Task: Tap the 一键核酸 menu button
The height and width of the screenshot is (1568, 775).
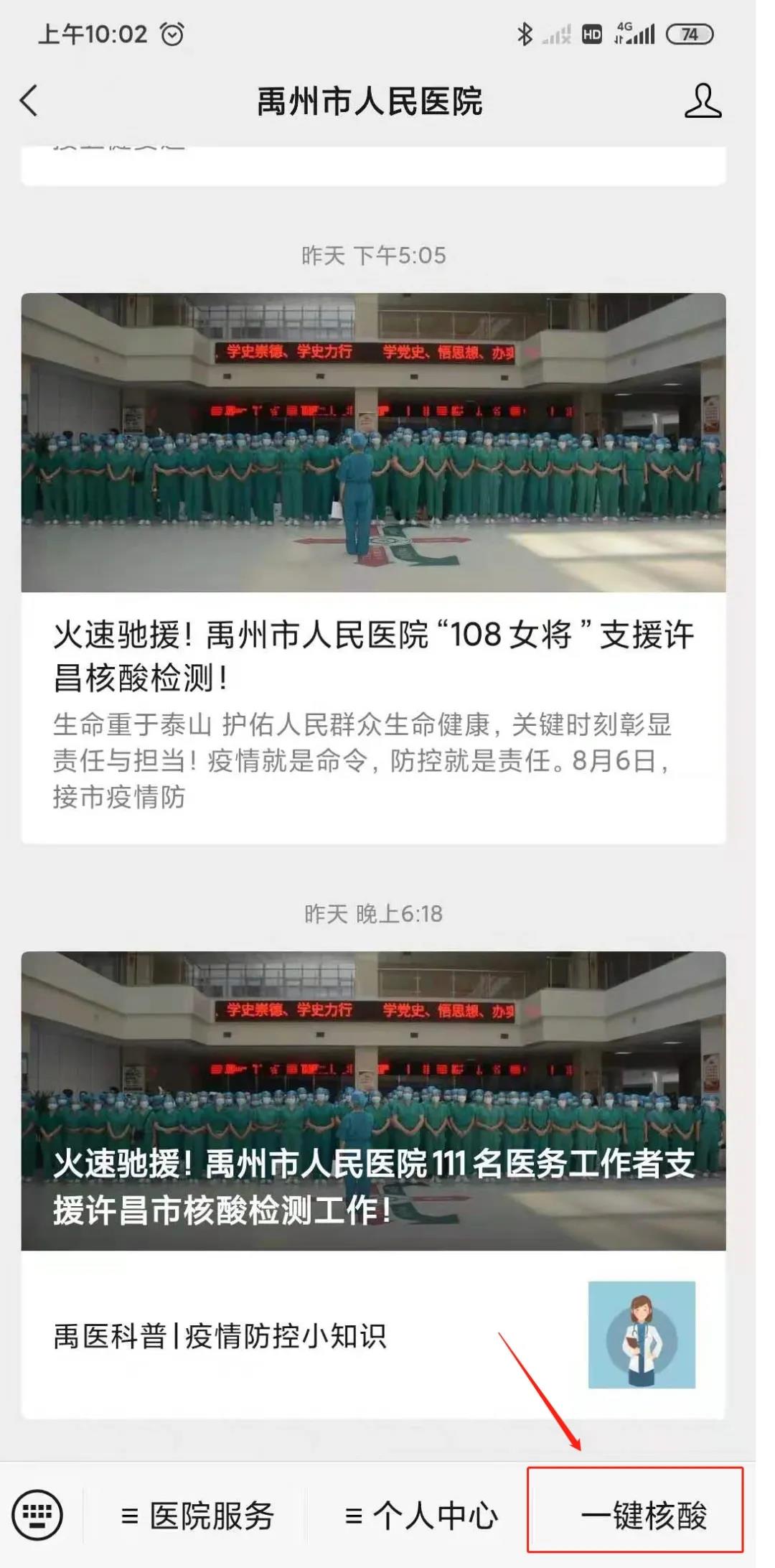Action: (643, 1516)
